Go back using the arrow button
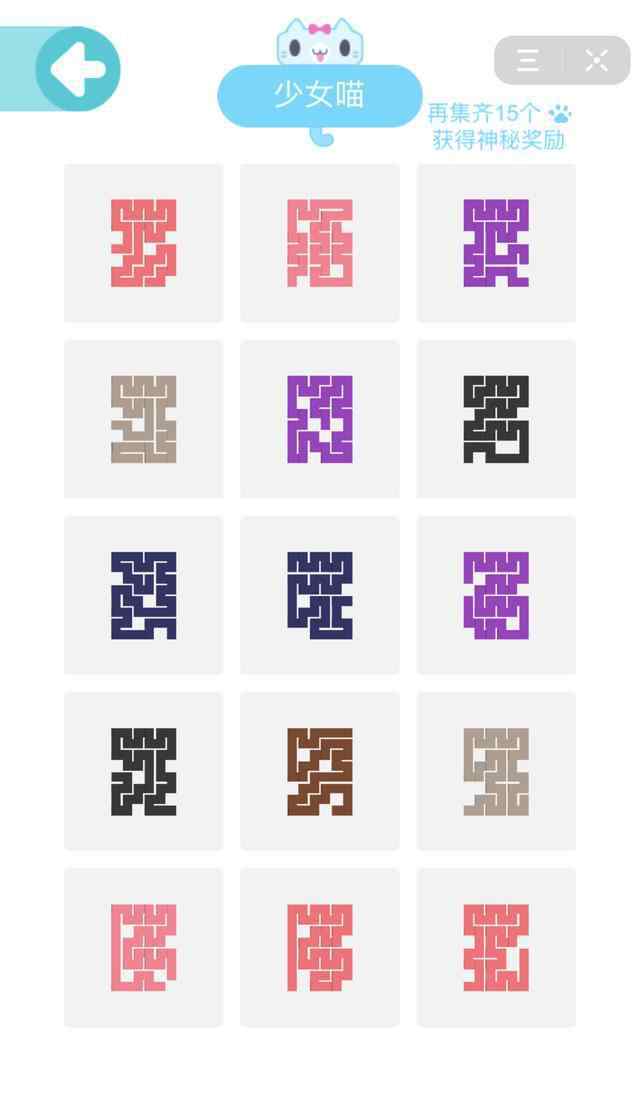Viewport: 640px width, 1103px height. [77, 69]
